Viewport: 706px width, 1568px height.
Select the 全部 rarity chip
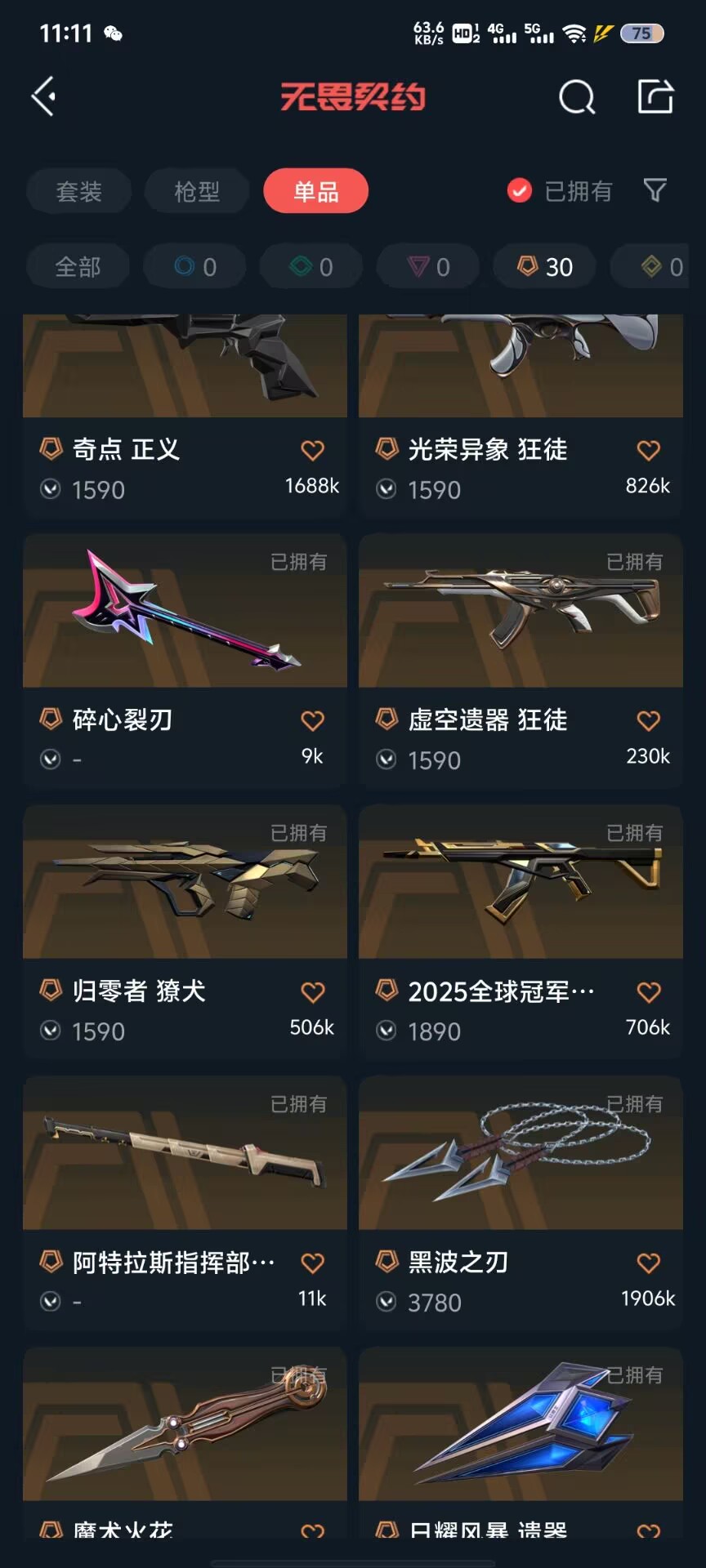[78, 266]
